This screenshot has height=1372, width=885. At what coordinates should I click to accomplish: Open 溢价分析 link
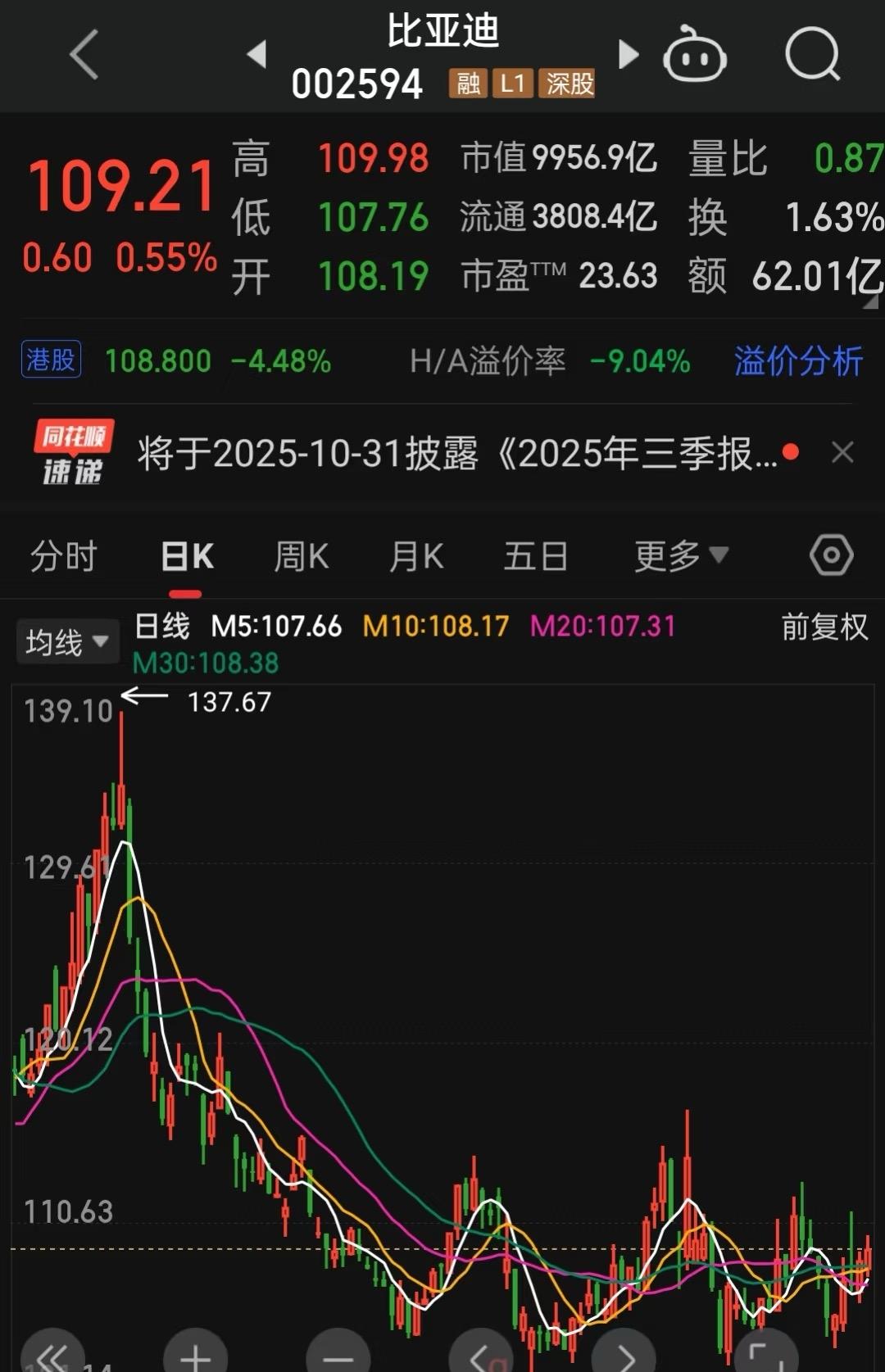[798, 360]
